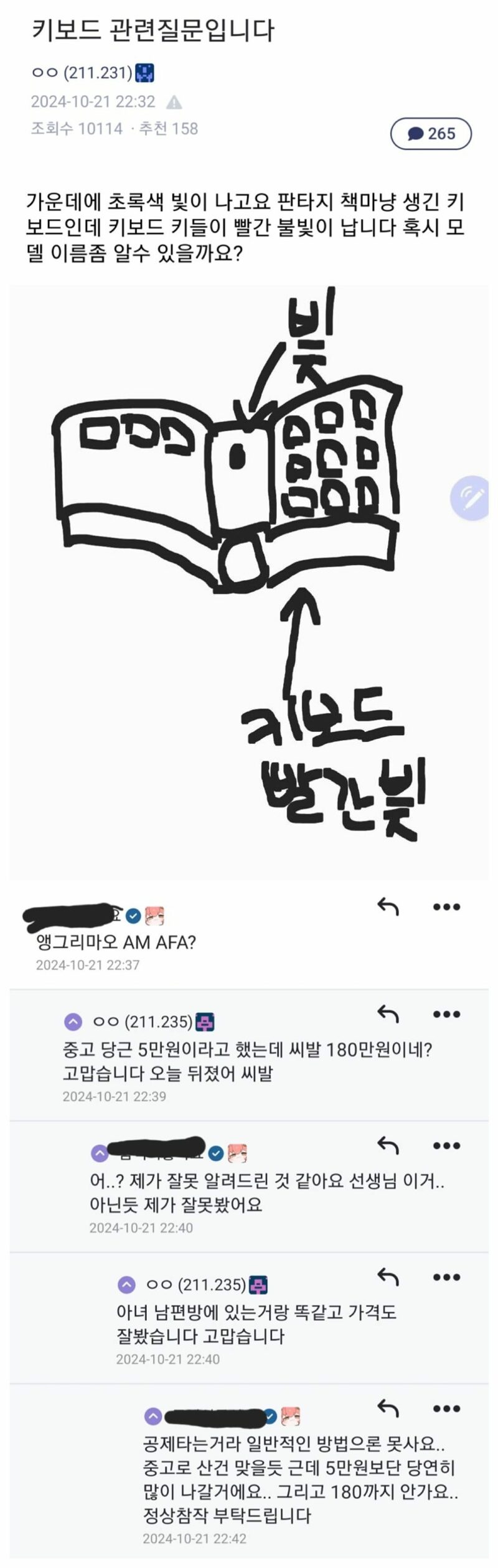498x1568 pixels.
Task: Tap the floating pencil write button
Action: (x=470, y=497)
